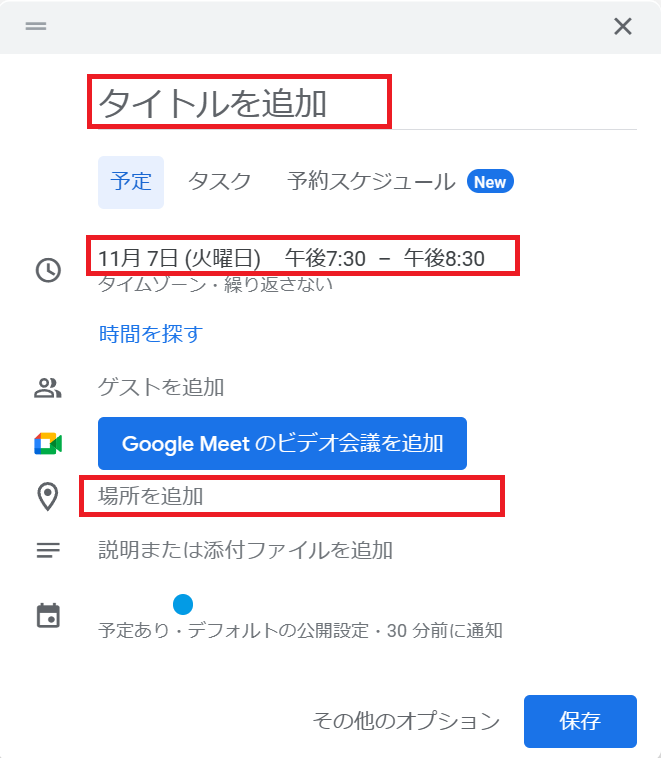
Task: Add a Google Meet video conference
Action: pos(282,443)
